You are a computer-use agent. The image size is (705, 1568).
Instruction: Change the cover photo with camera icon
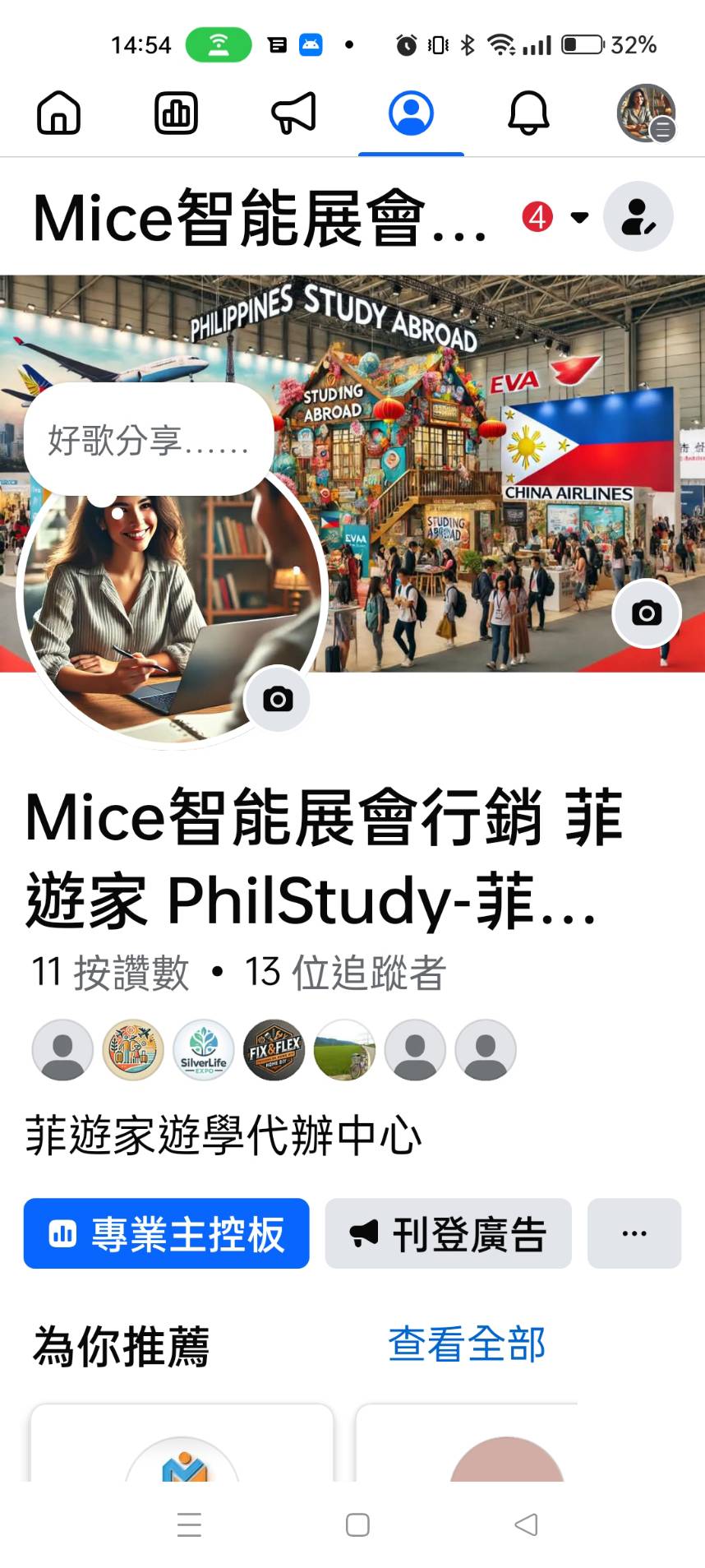[x=647, y=613]
